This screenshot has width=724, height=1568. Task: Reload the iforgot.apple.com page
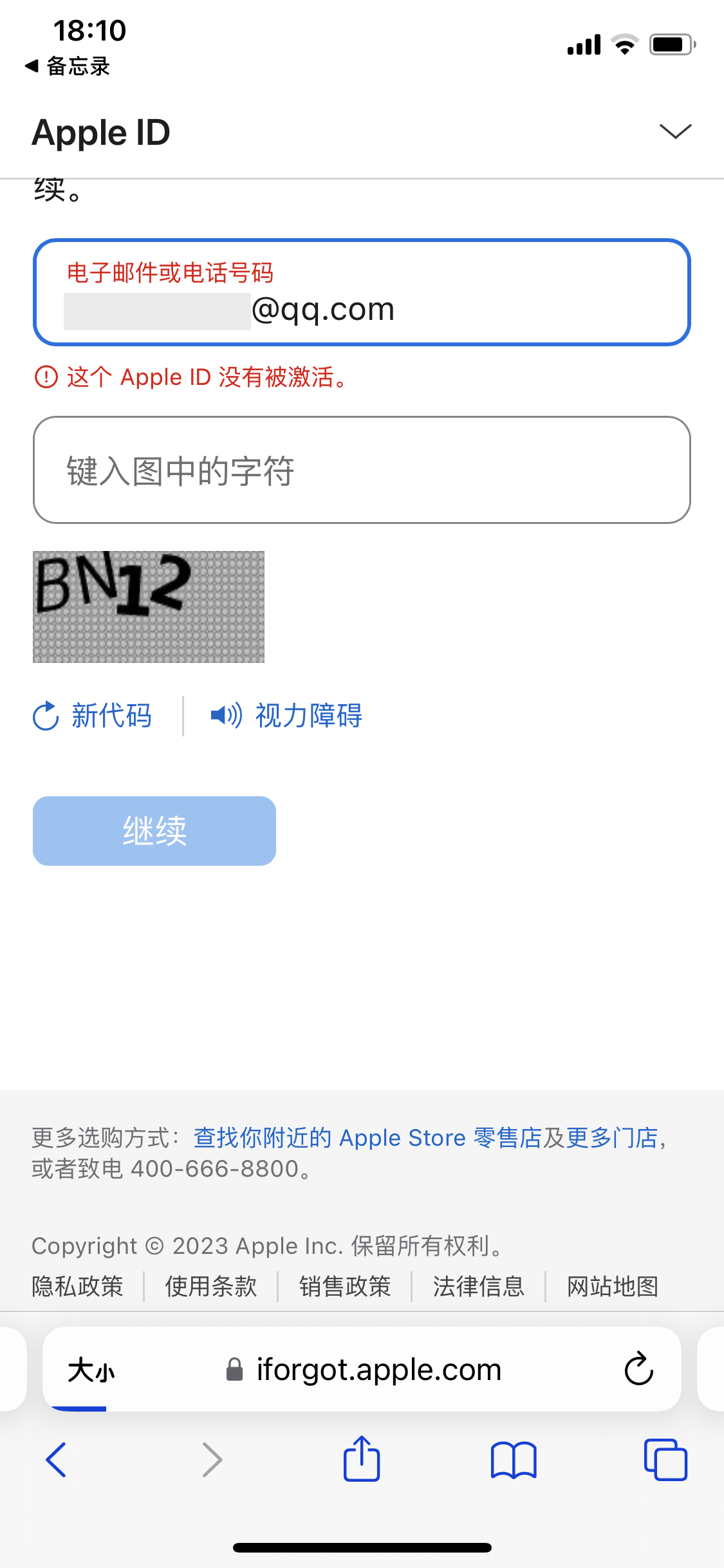coord(638,1368)
